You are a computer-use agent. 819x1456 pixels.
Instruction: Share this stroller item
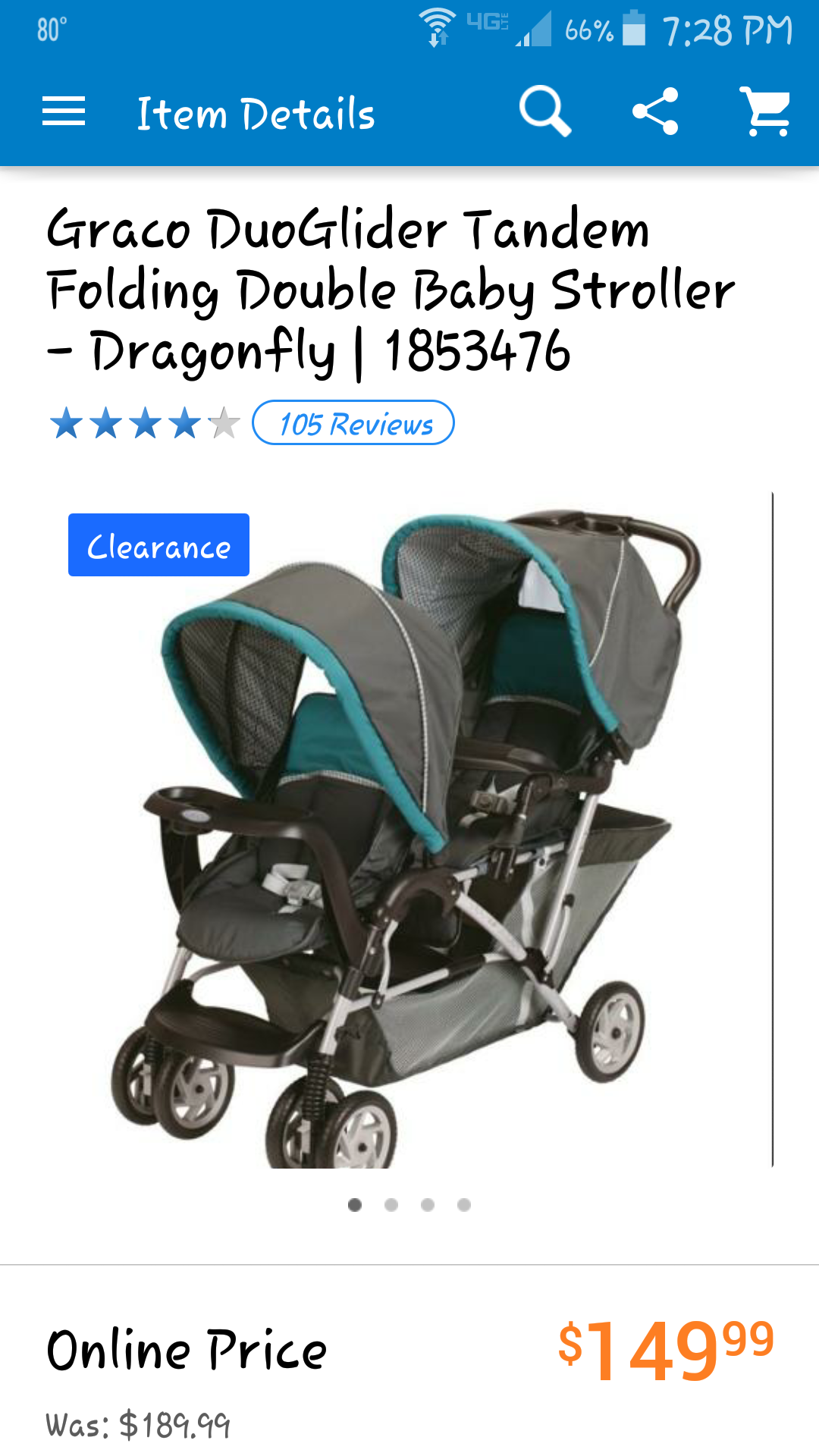point(655,111)
